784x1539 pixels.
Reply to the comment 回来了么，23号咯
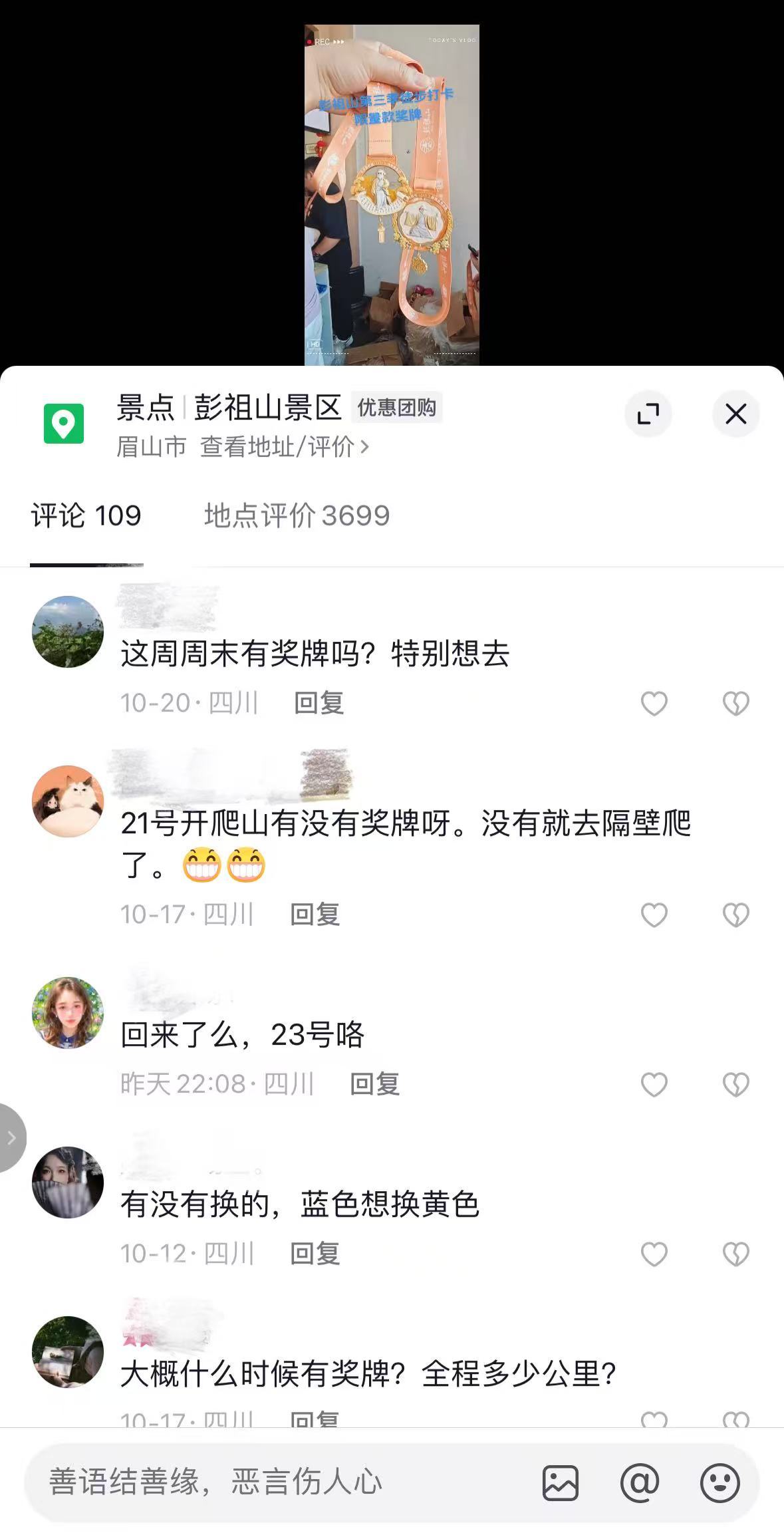[x=375, y=1084]
